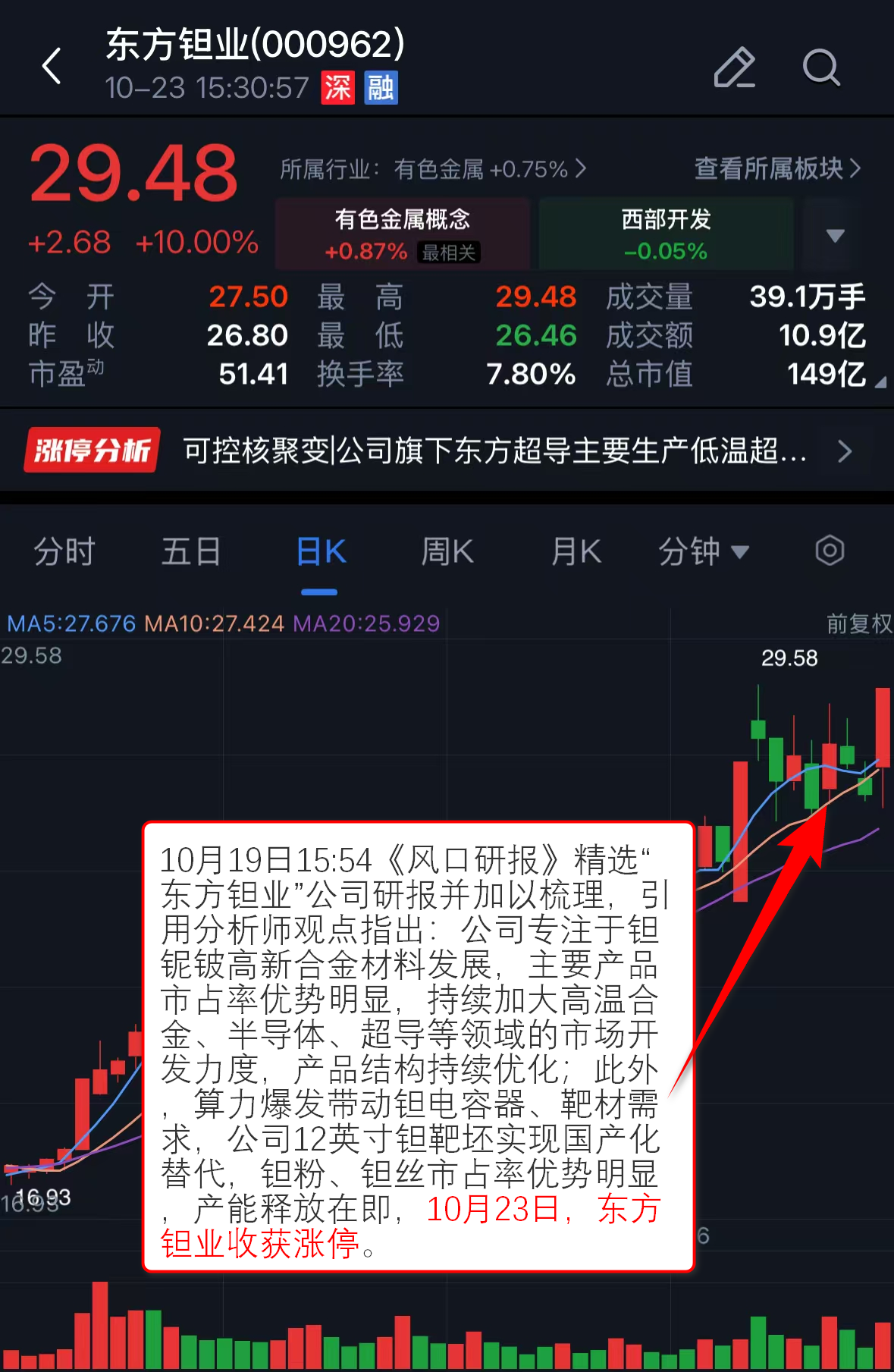Expand the sector chips dropdown arrow
Viewport: 894px width, 1372px height.
click(835, 235)
